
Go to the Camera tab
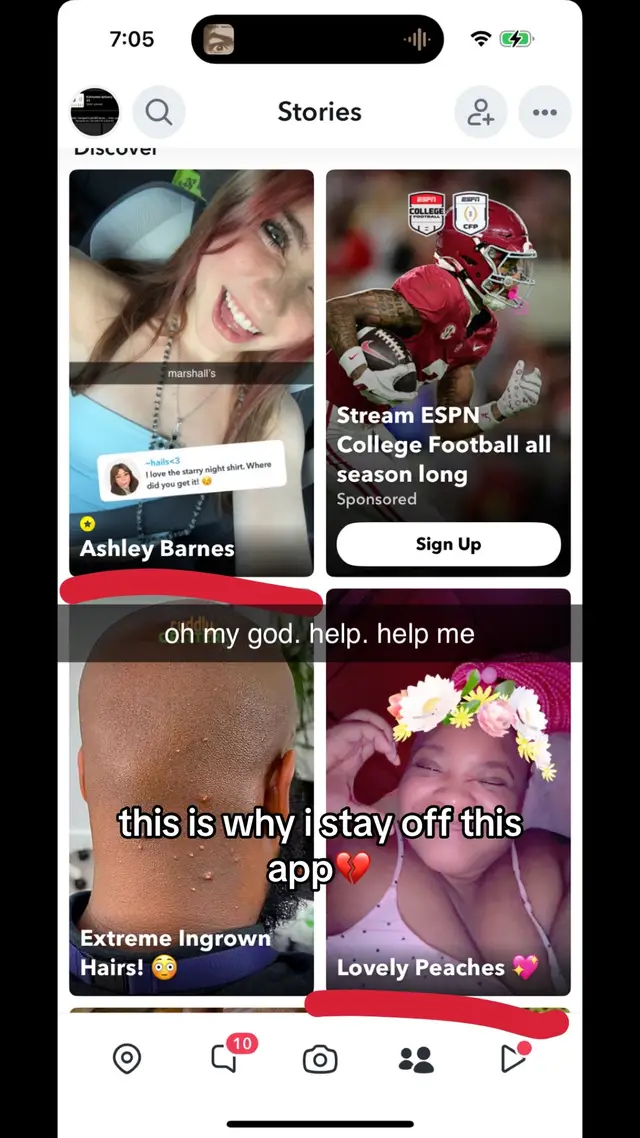(320, 1060)
